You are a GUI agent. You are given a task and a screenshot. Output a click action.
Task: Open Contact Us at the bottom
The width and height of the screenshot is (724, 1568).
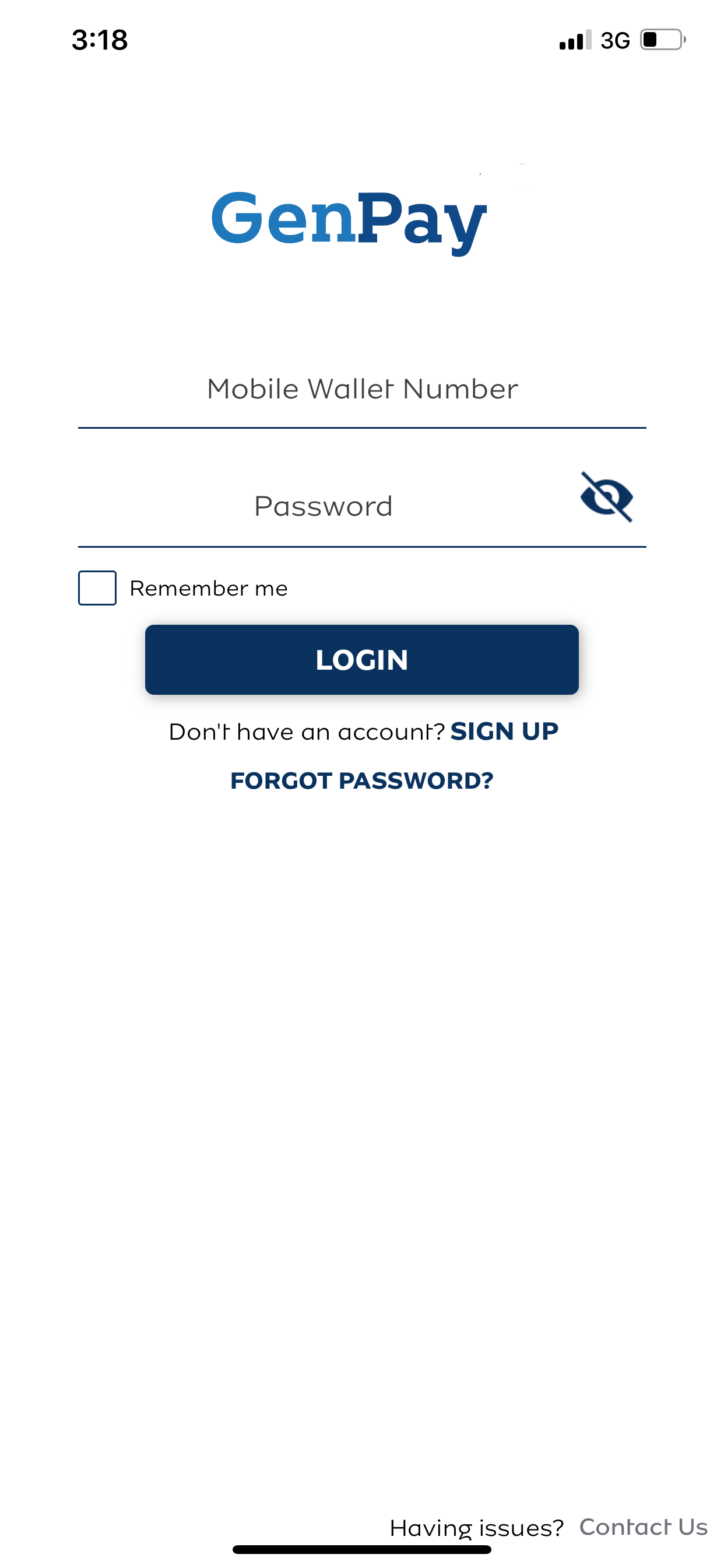coord(644,1527)
